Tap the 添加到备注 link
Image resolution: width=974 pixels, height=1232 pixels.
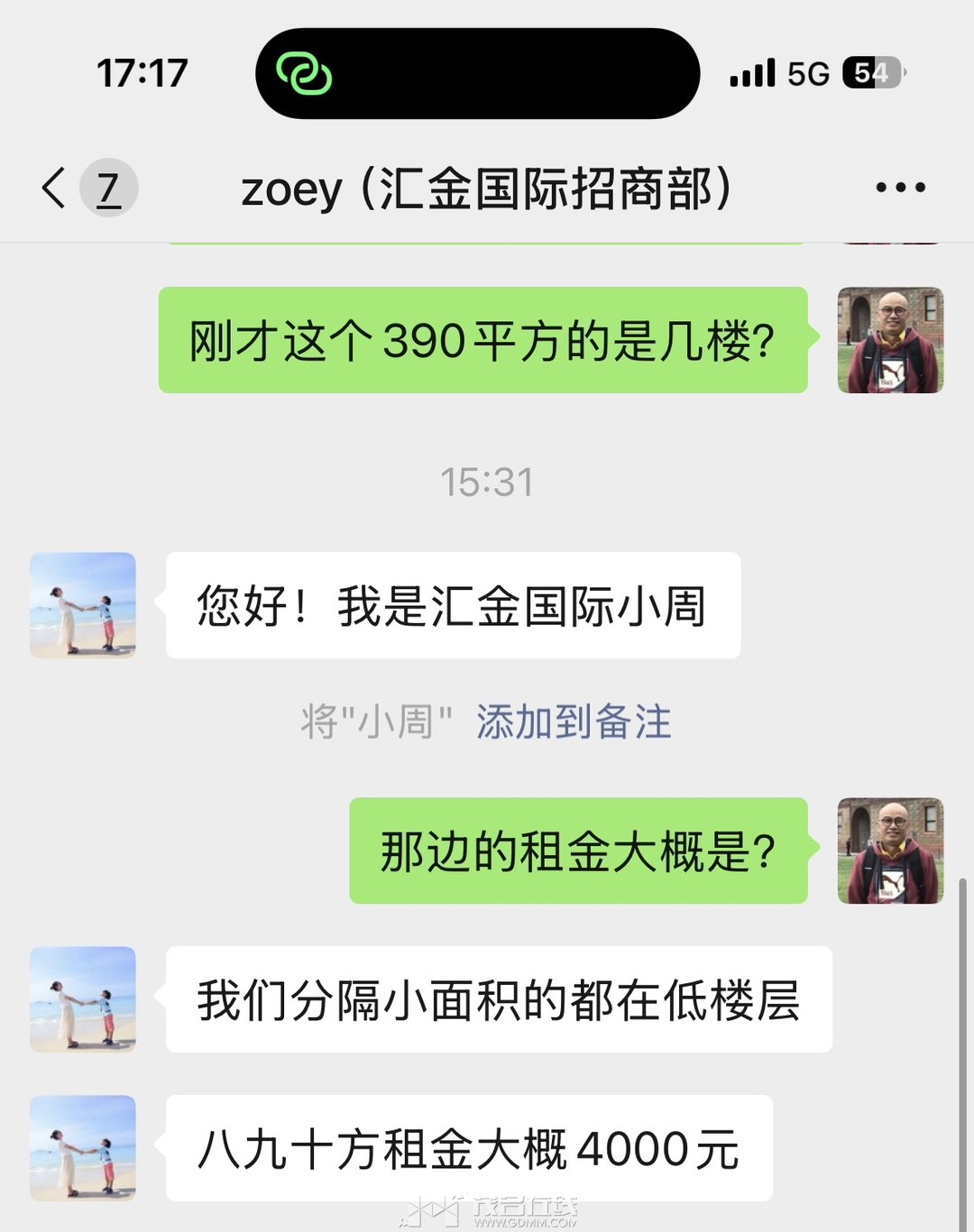click(x=574, y=722)
